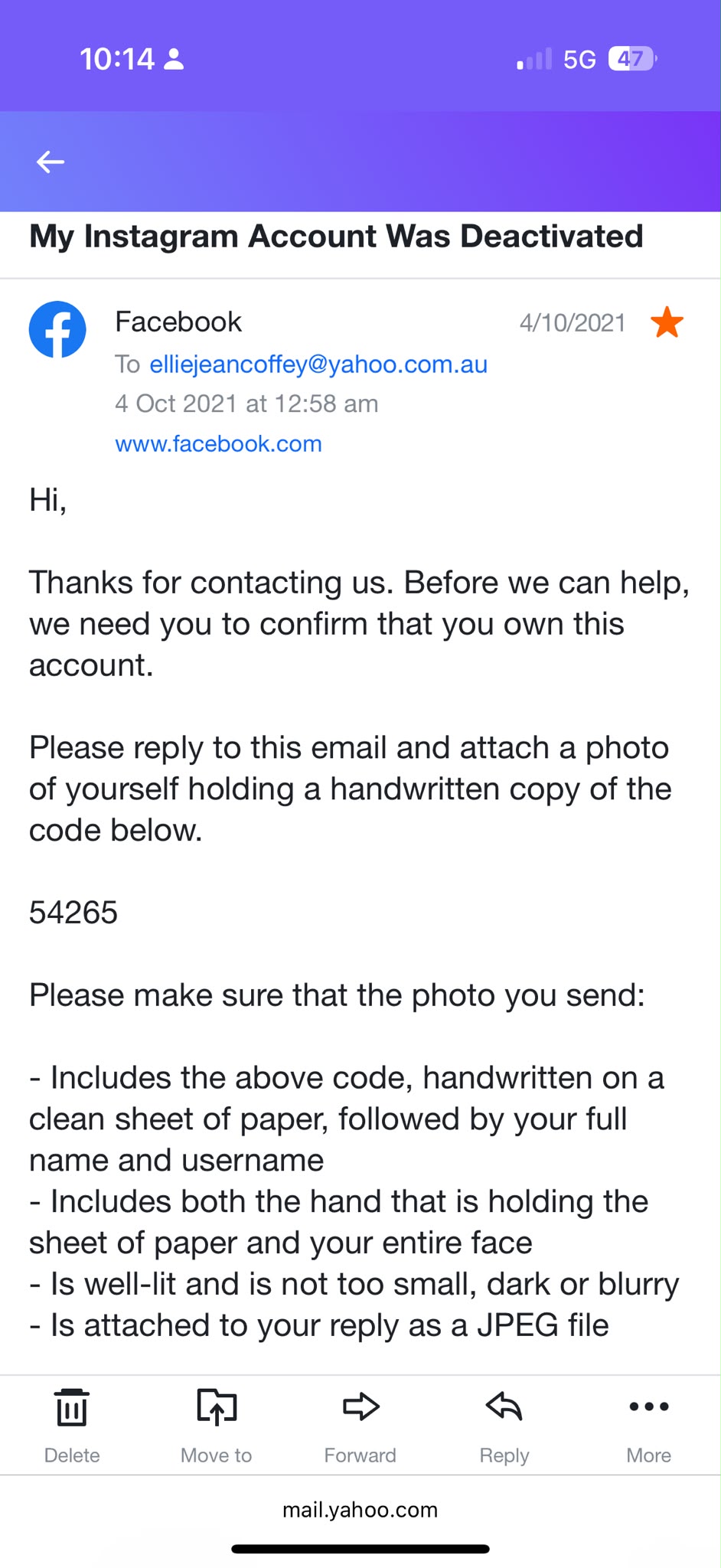
Task: Forward this message
Action: pyautogui.click(x=360, y=1425)
